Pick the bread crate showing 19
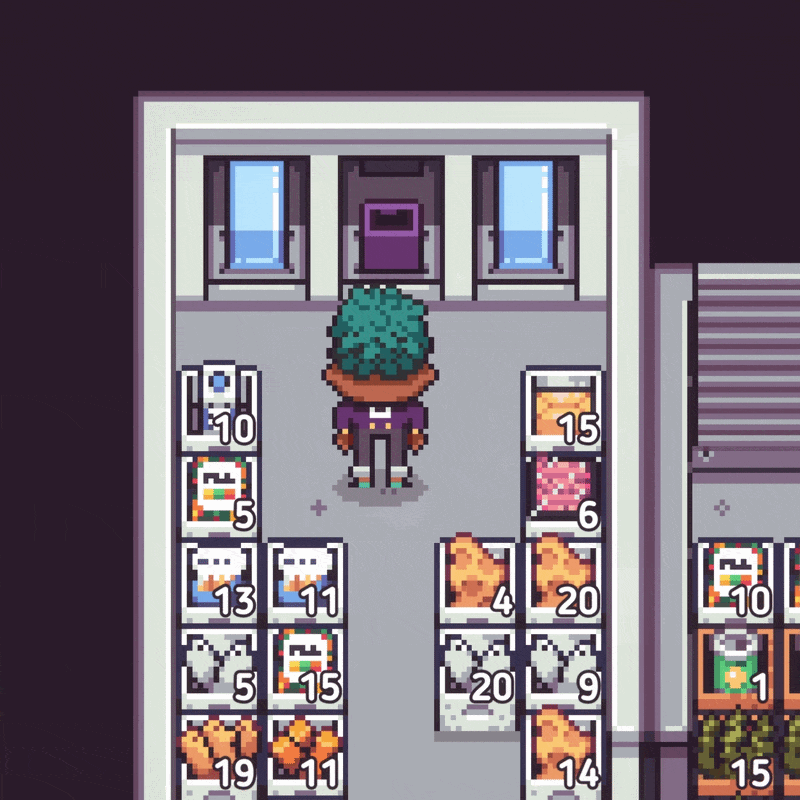 (x=218, y=752)
